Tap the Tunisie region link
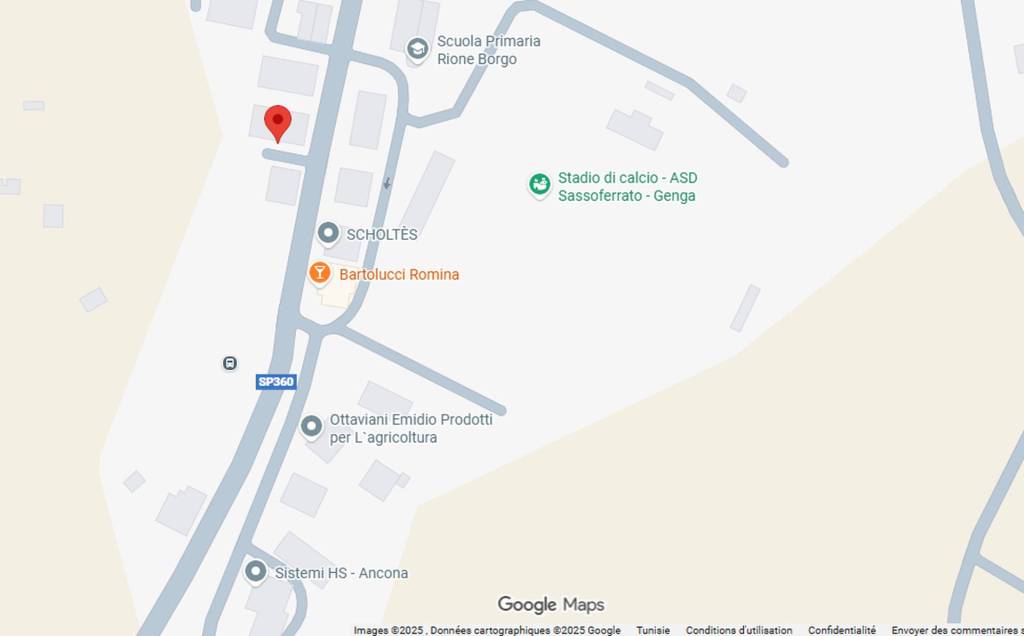Screen dimensions: 1024x636 coord(653,630)
